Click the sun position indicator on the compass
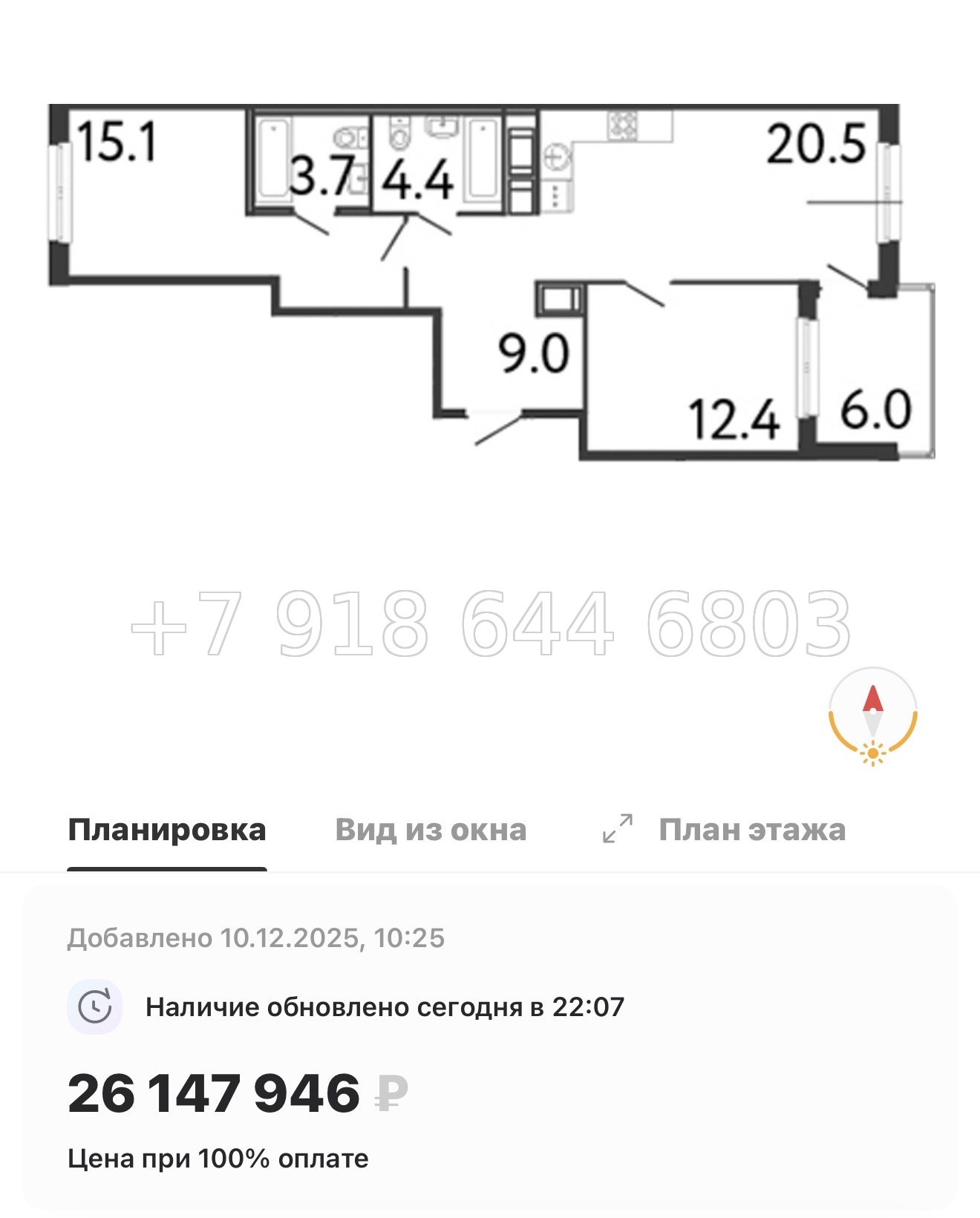 [x=873, y=753]
